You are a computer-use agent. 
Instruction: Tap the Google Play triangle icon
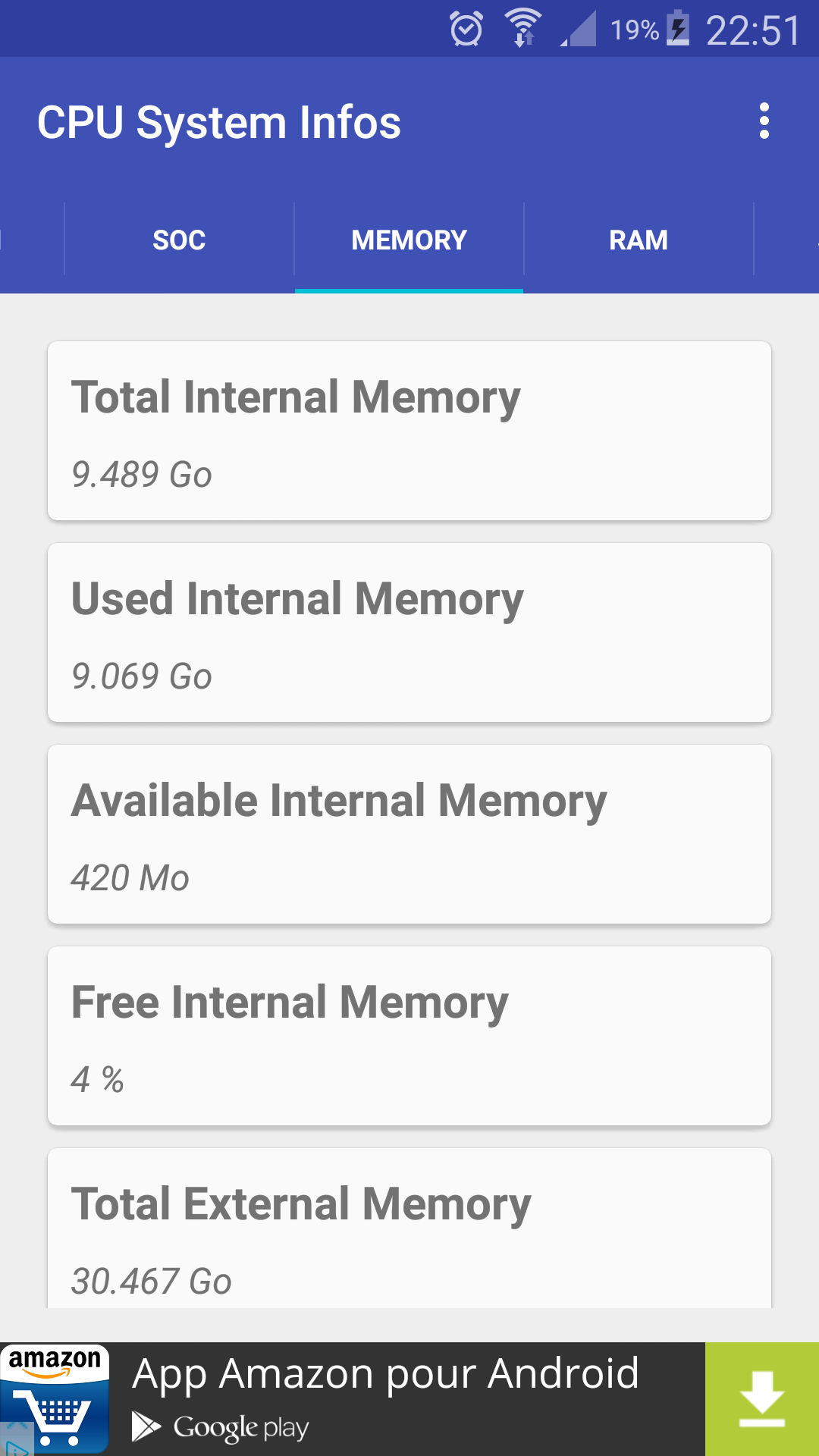[x=146, y=1424]
